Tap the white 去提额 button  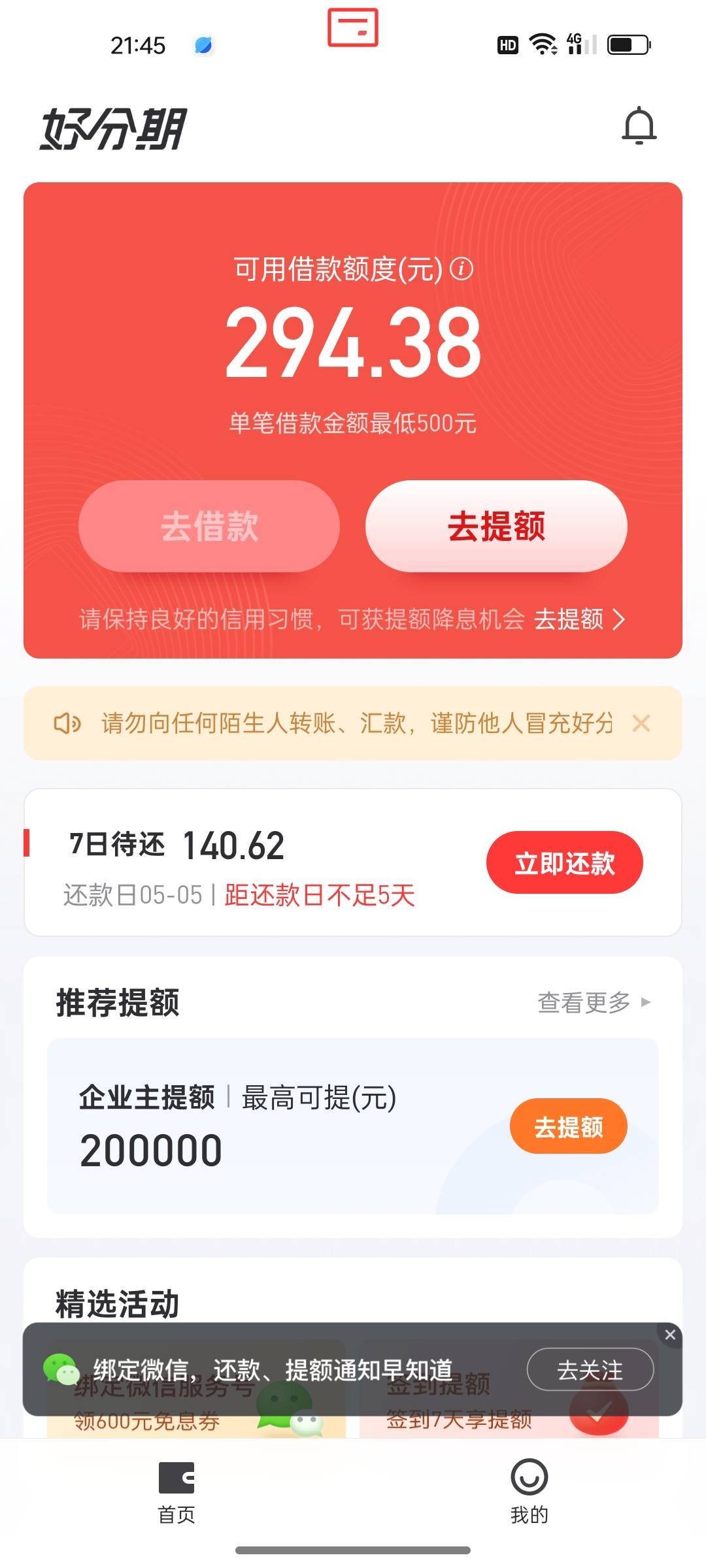click(x=496, y=526)
